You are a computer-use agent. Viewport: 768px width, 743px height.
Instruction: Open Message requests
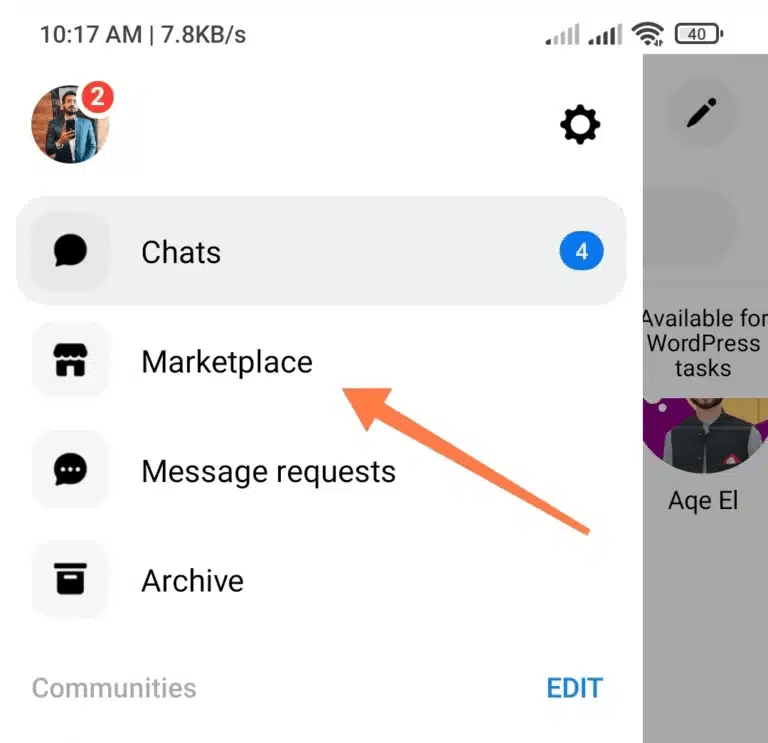pyautogui.click(x=267, y=470)
